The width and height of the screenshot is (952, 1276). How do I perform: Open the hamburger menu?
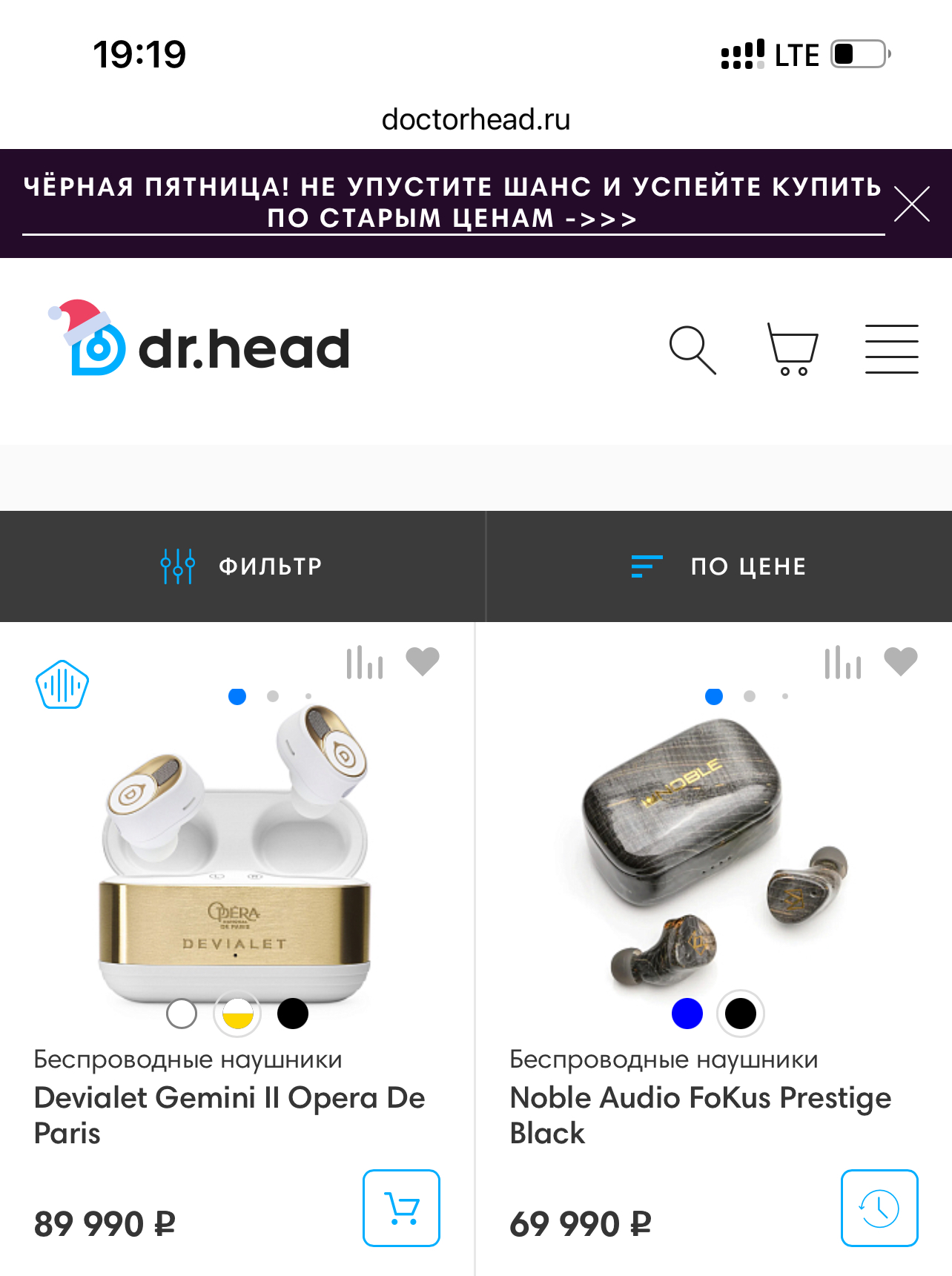pos(891,349)
